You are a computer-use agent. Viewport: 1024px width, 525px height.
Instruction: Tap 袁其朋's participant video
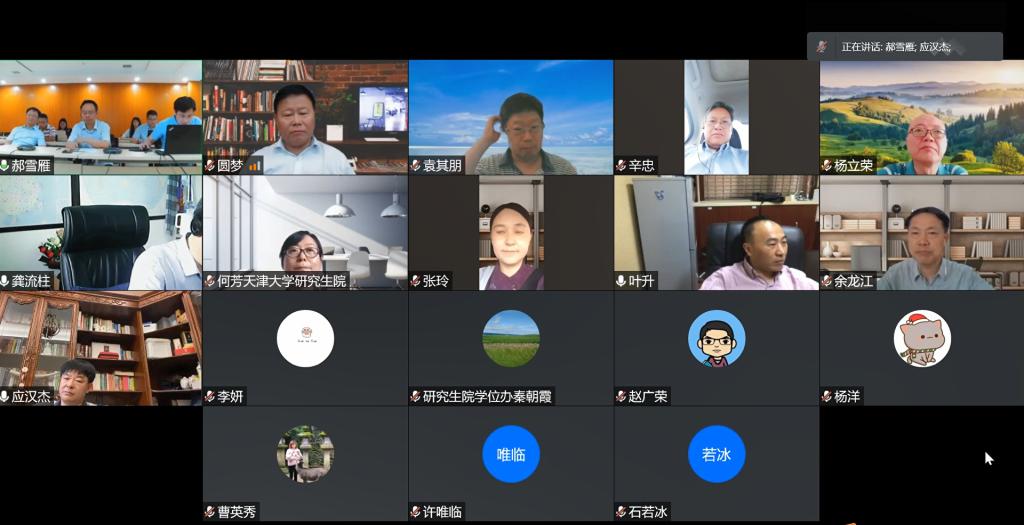[511, 116]
